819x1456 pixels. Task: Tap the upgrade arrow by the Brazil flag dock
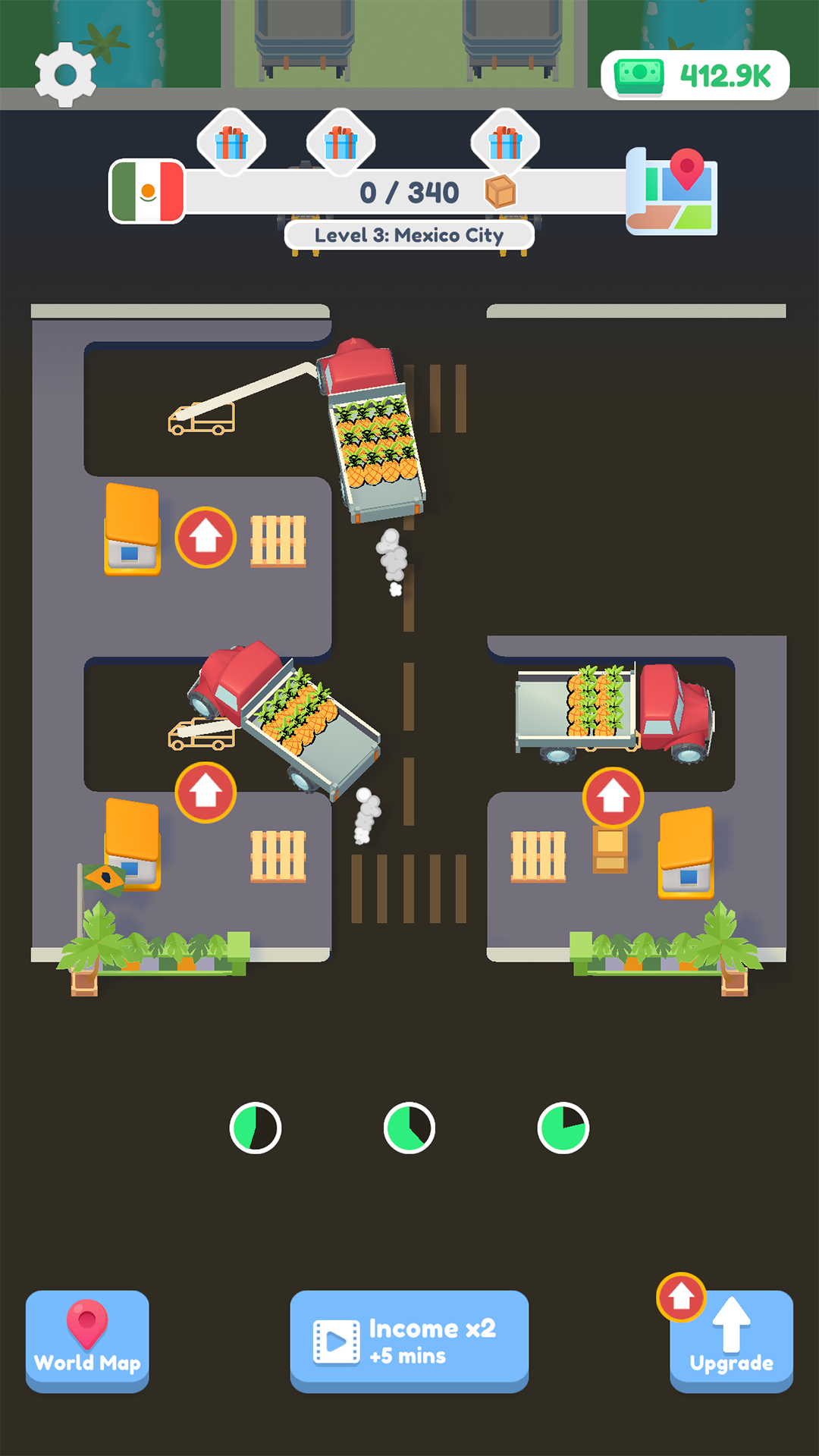click(206, 792)
